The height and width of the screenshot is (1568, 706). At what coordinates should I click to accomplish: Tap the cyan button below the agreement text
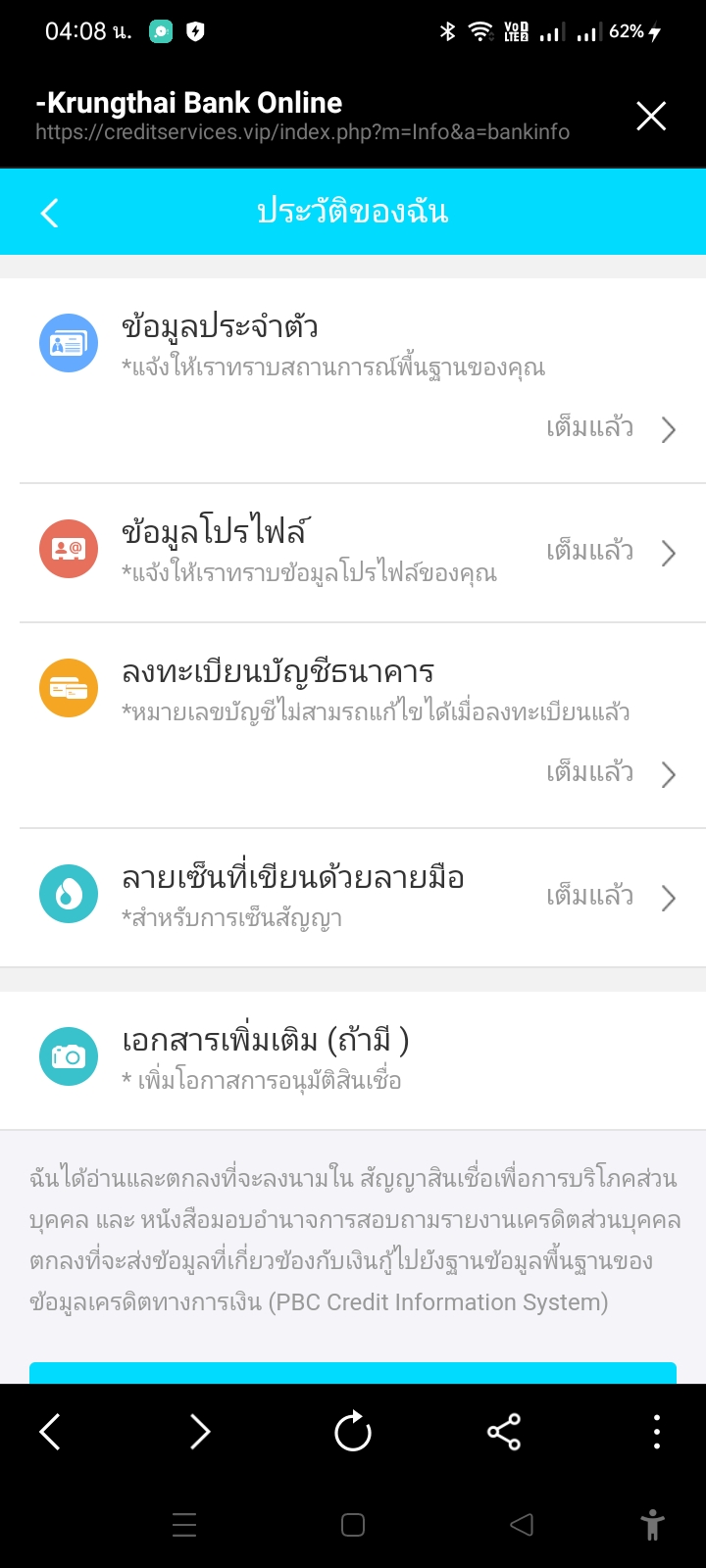(353, 1373)
